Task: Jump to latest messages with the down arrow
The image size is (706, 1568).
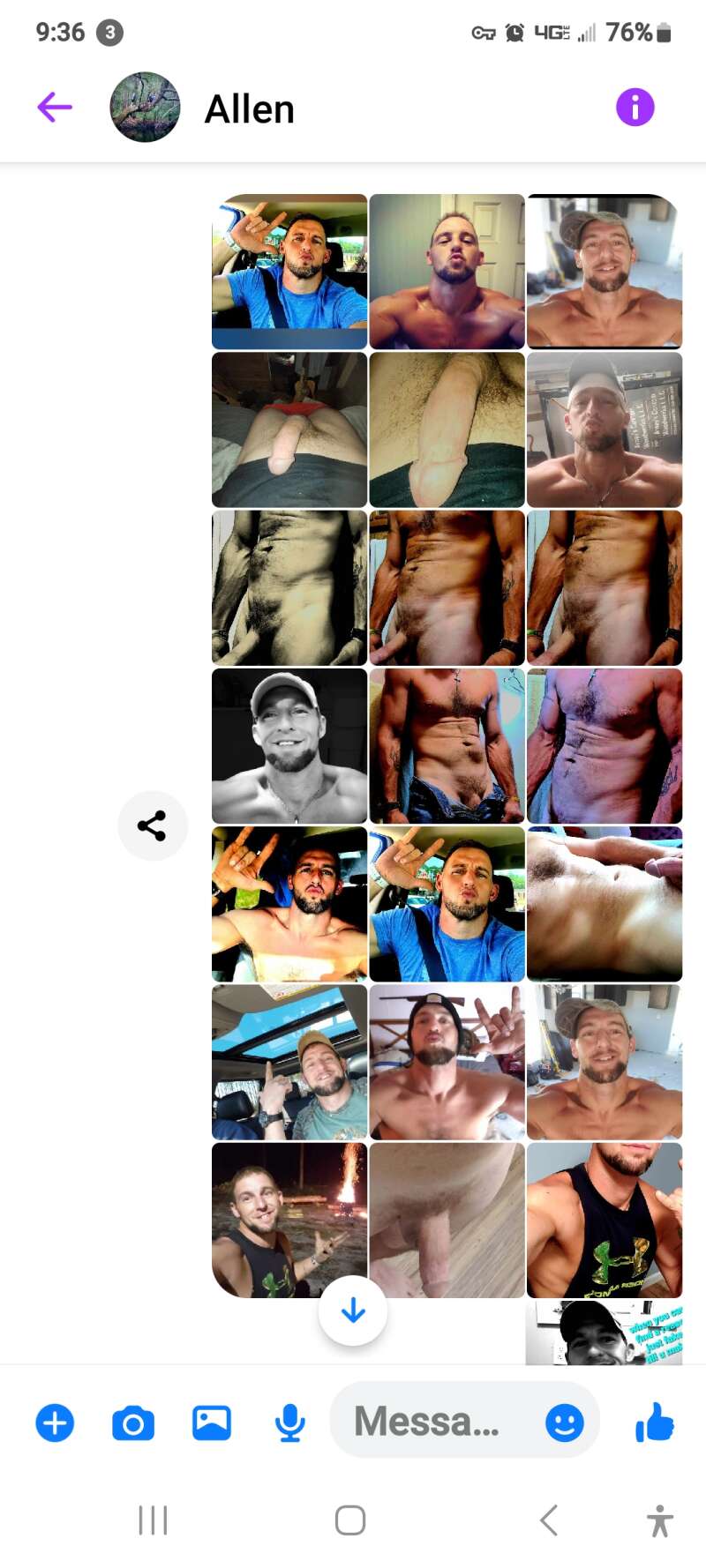Action: [353, 1310]
